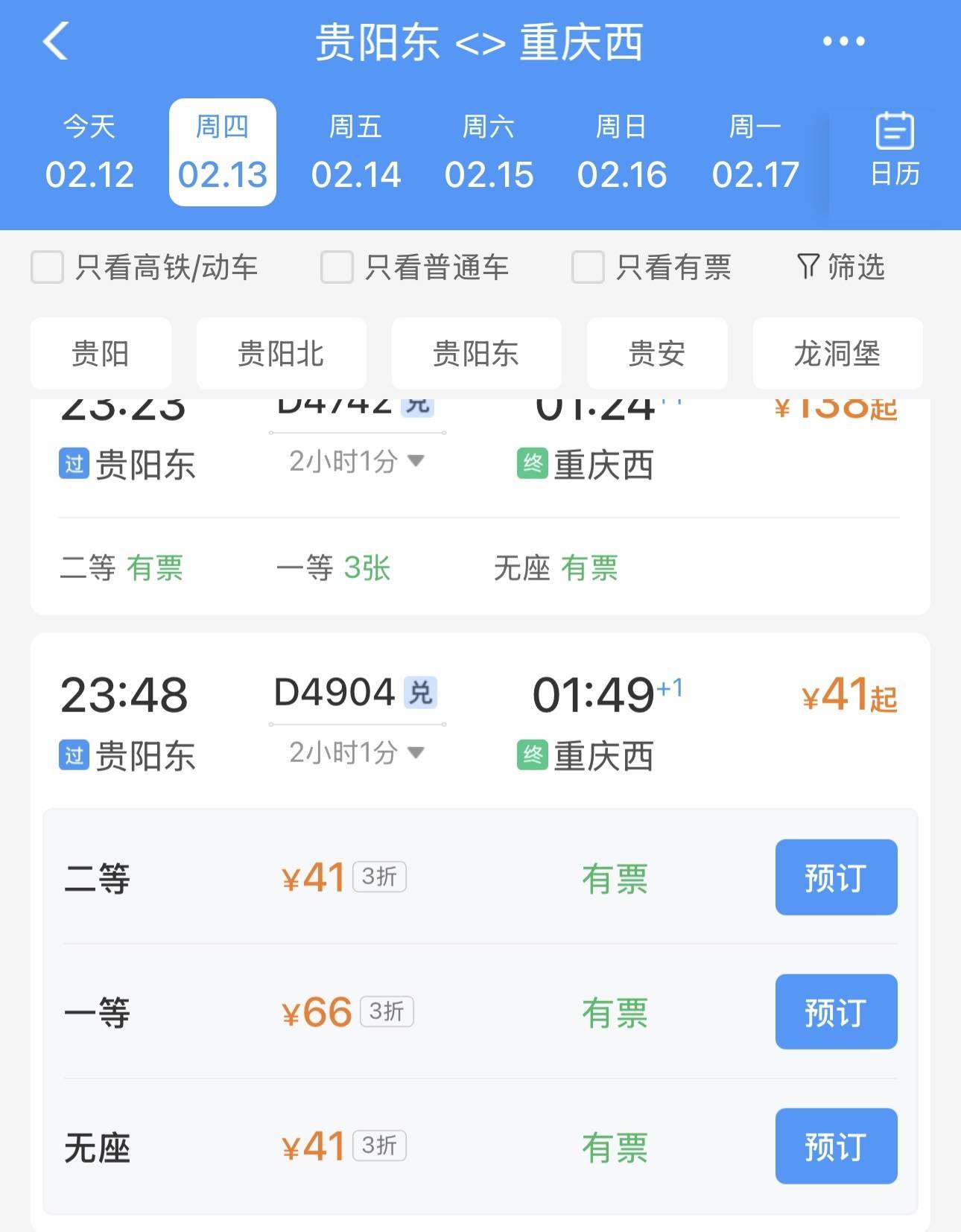Select the 贵阳北 station chip

[x=281, y=354]
